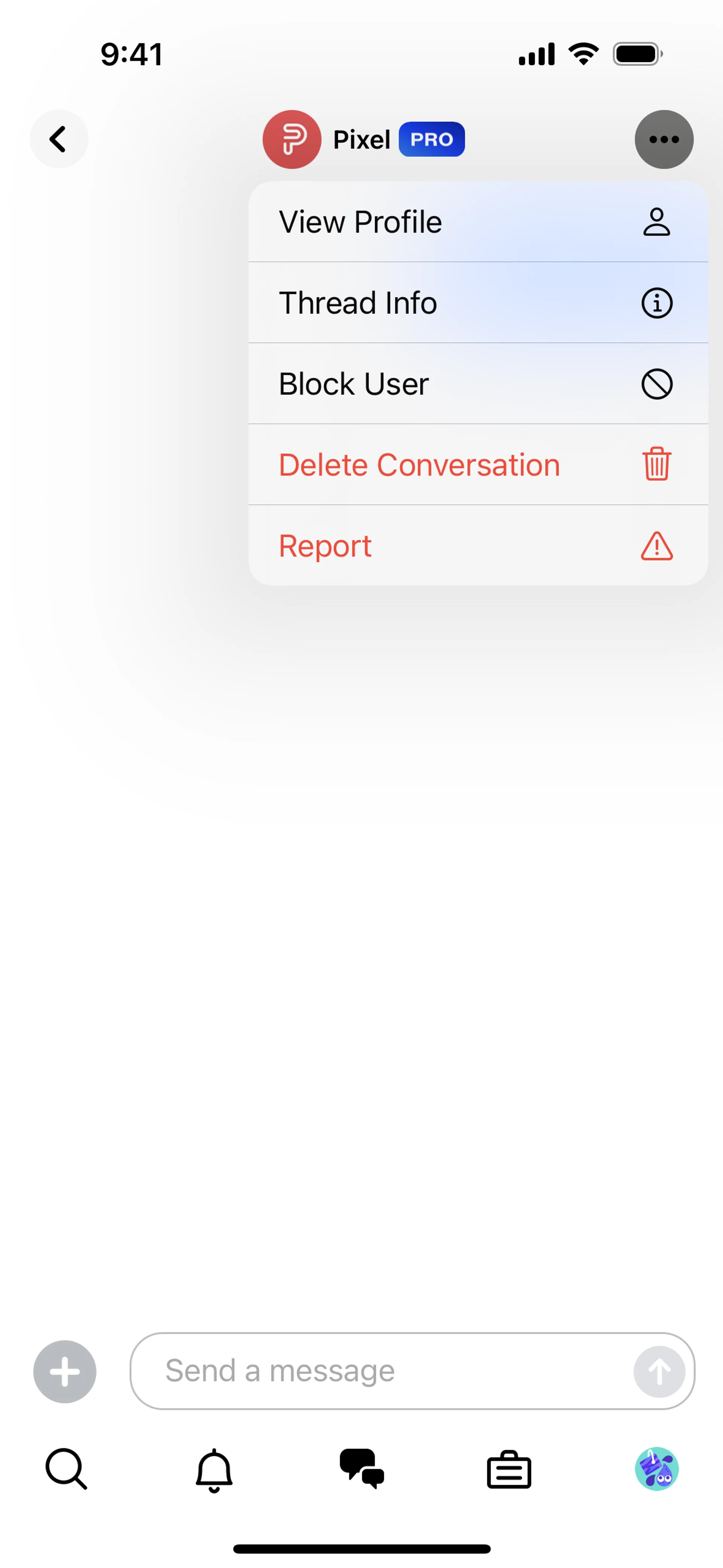Close the three-dot overflow menu

[664, 139]
